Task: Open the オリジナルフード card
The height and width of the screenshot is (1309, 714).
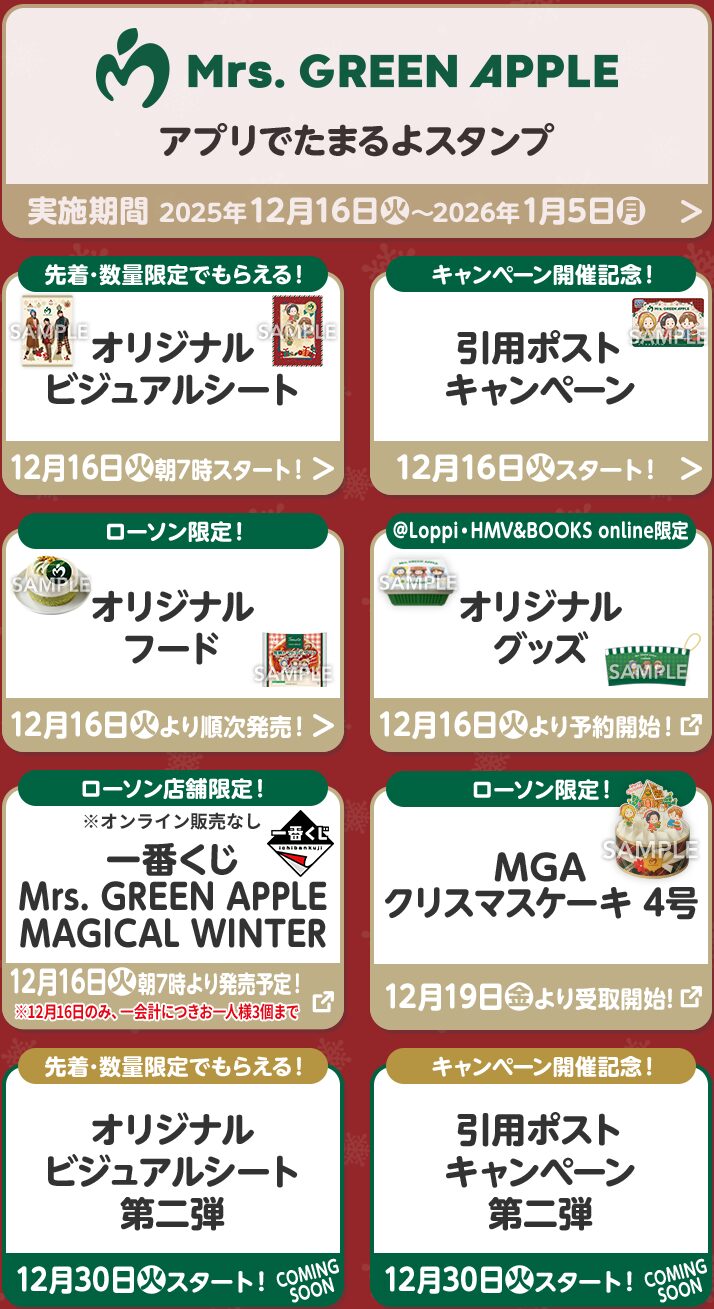Action: coord(172,632)
